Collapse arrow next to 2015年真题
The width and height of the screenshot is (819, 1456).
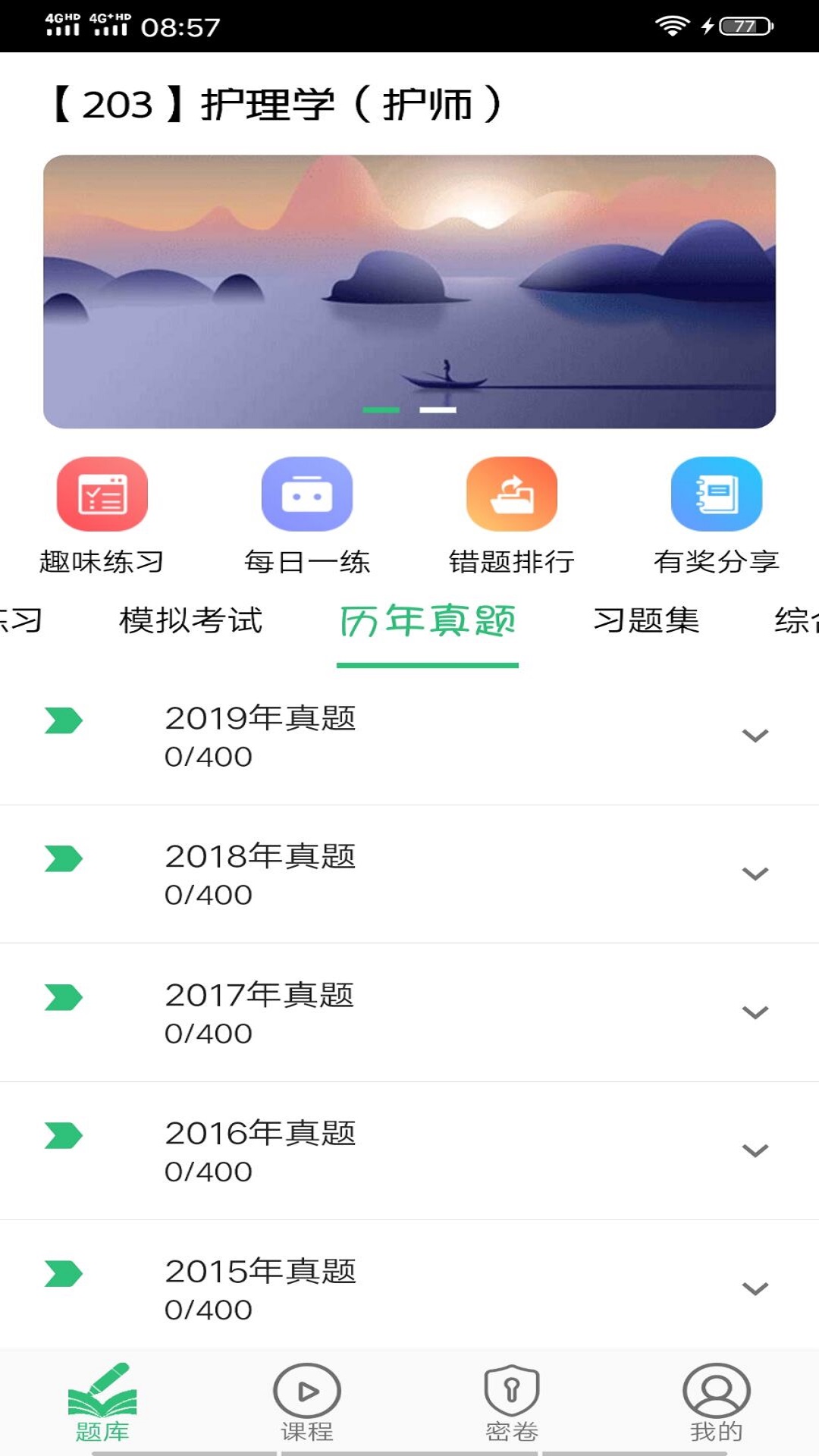pos(753,1288)
